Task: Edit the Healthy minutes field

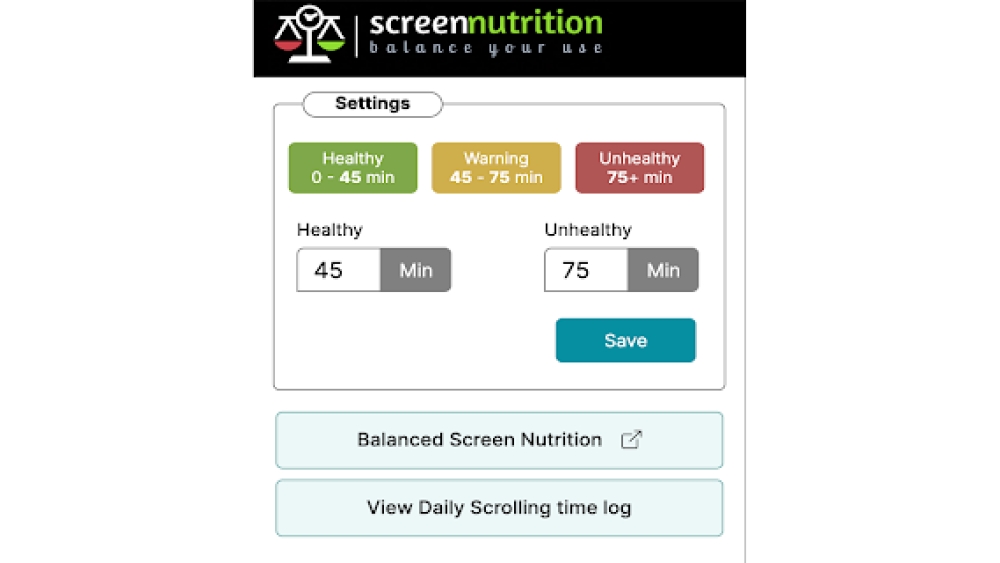Action: click(x=338, y=270)
